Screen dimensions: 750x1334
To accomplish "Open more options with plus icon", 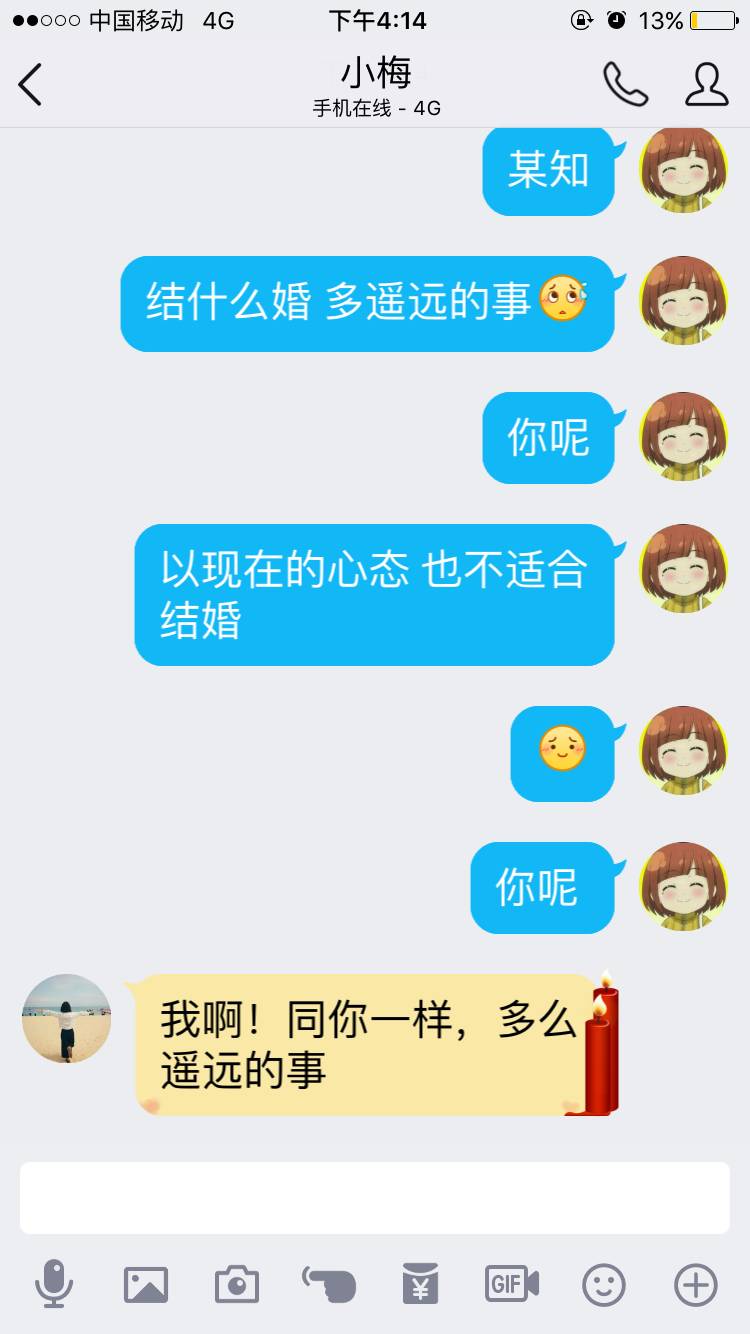I will [696, 1284].
